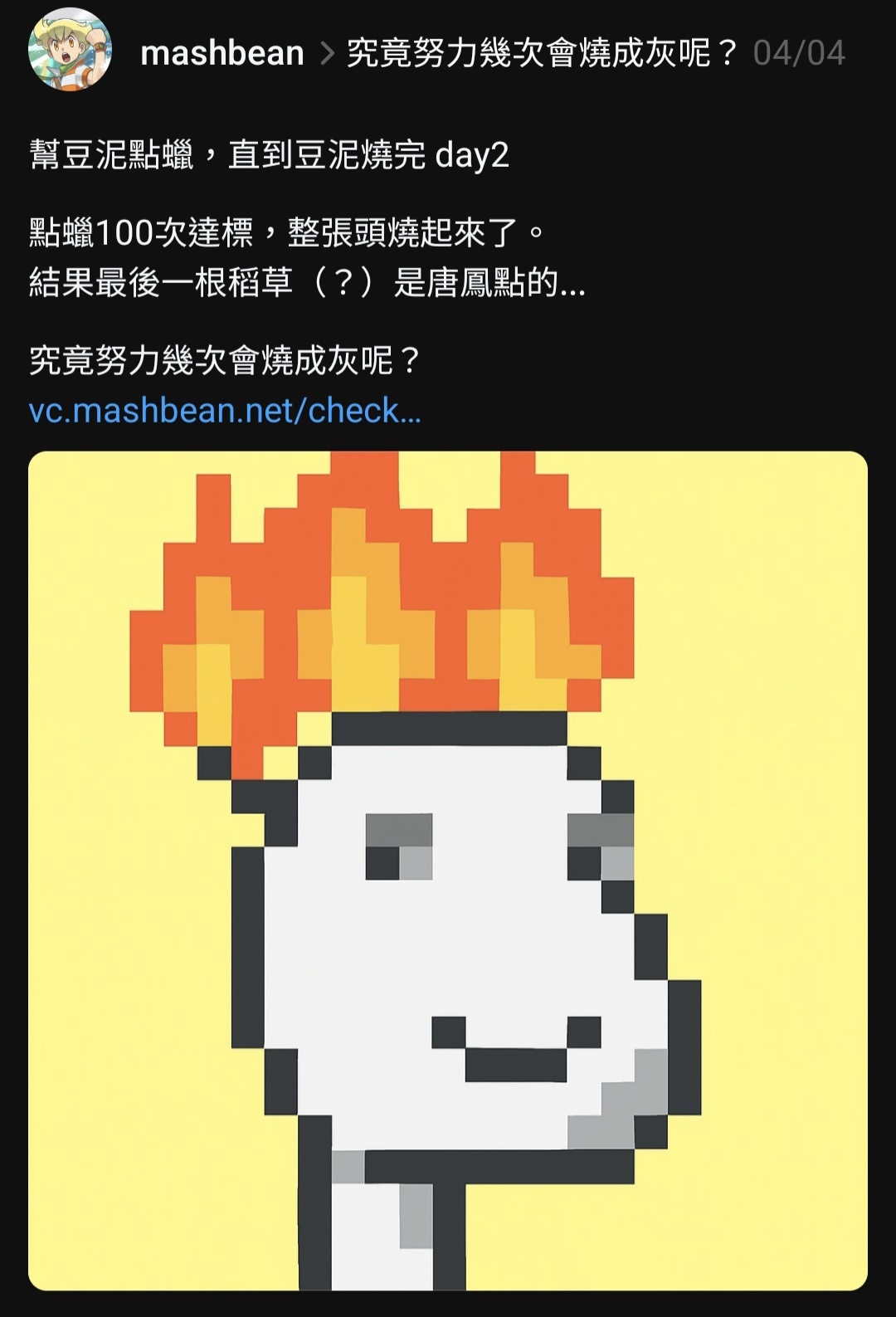View the burning head pixel art image

point(448,870)
